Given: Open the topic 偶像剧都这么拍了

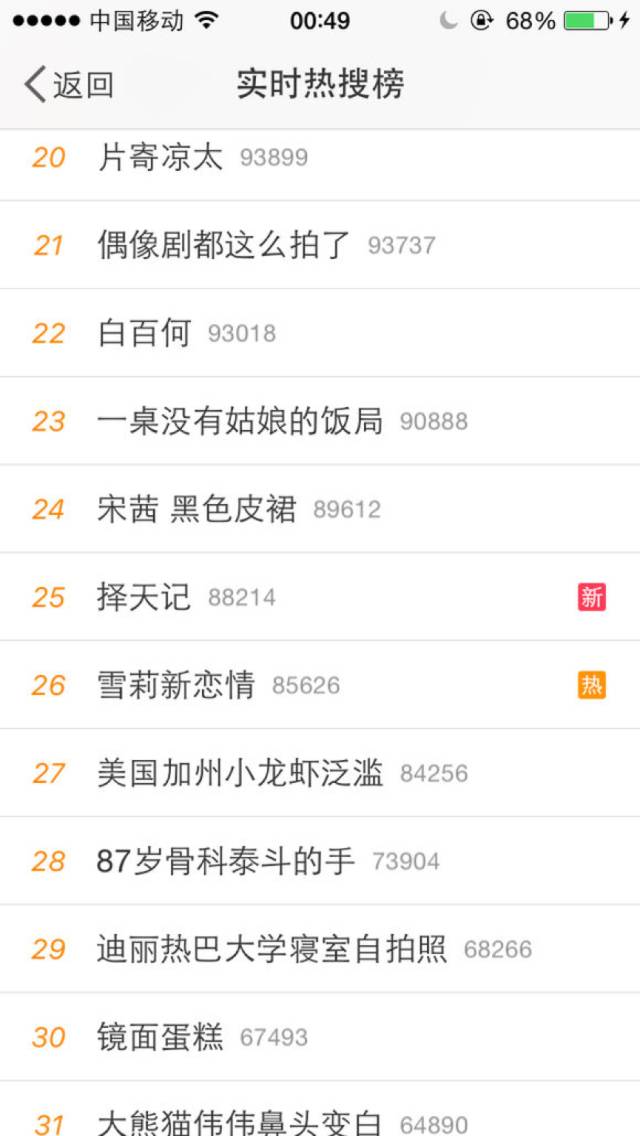Looking at the screenshot, I should click(224, 245).
